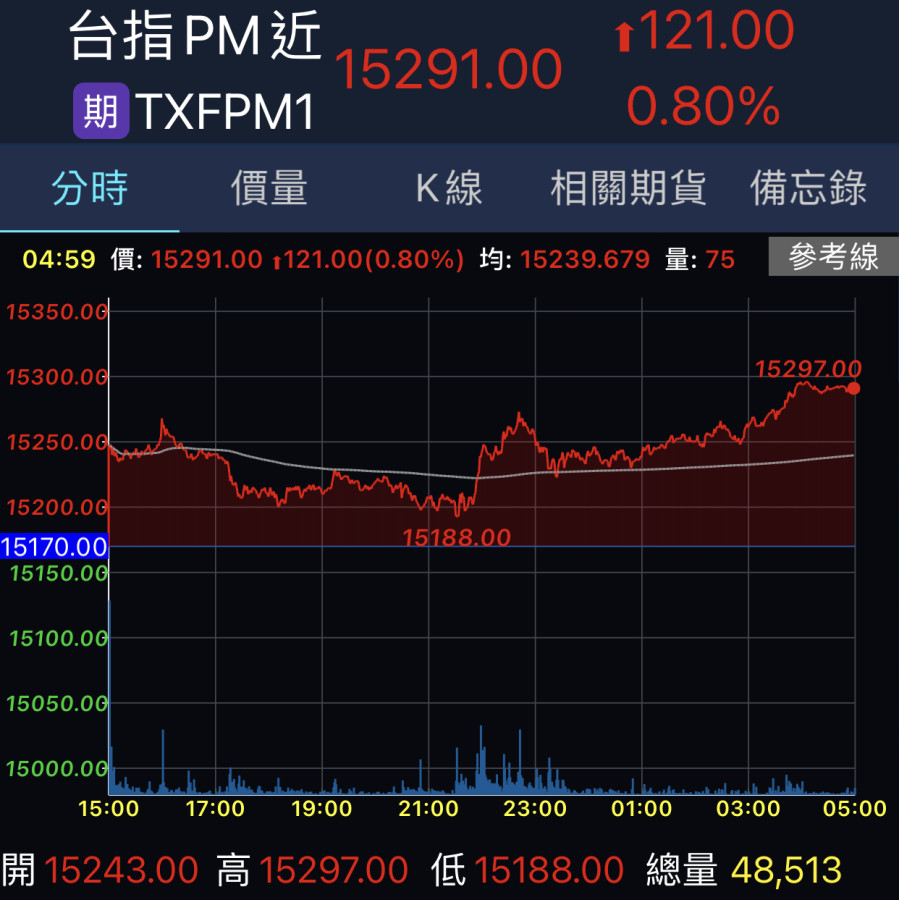The image size is (899, 900).
Task: Switch to the K線 chart tab
Action: point(449,188)
